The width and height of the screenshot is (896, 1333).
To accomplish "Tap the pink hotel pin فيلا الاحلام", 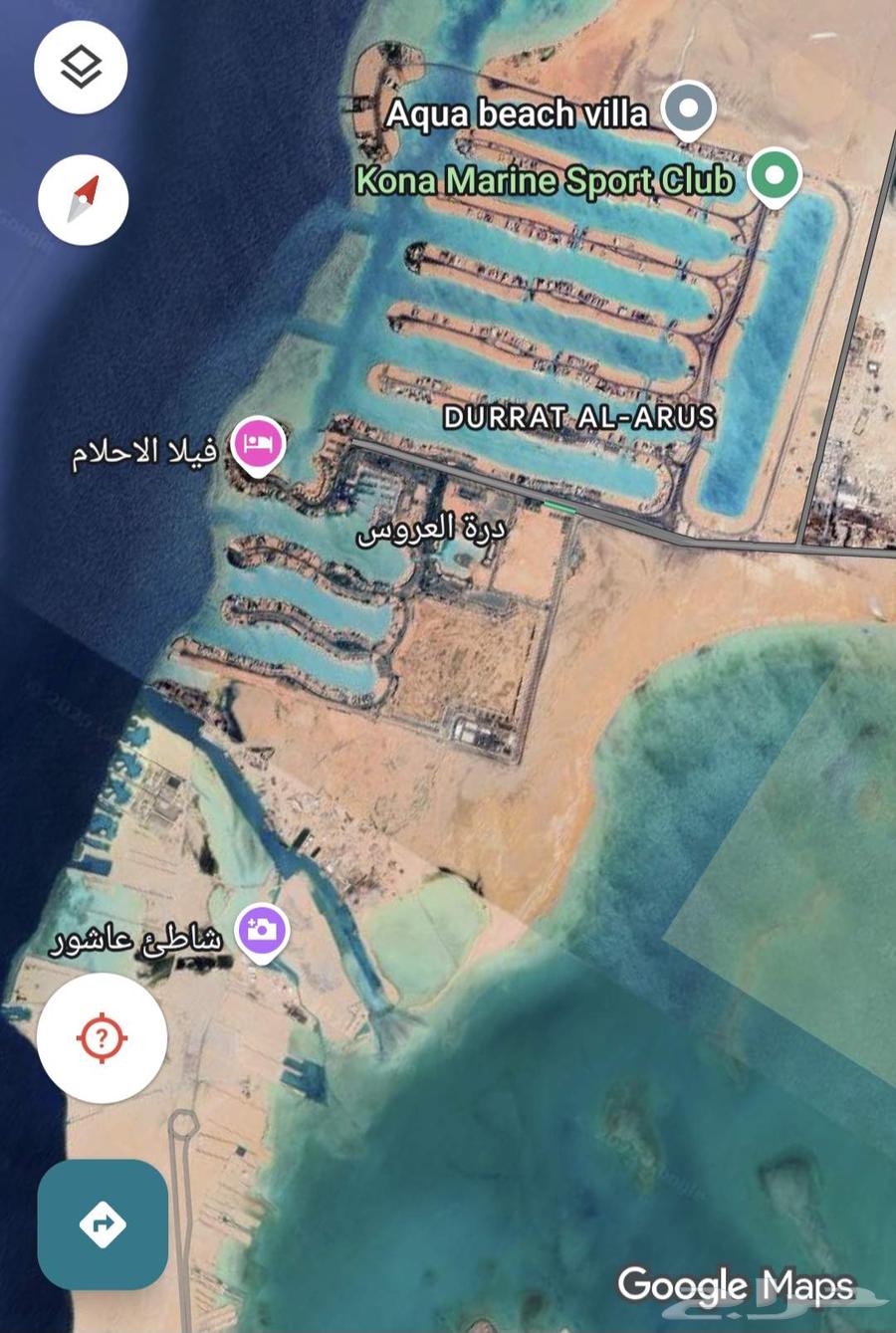I will tap(259, 443).
